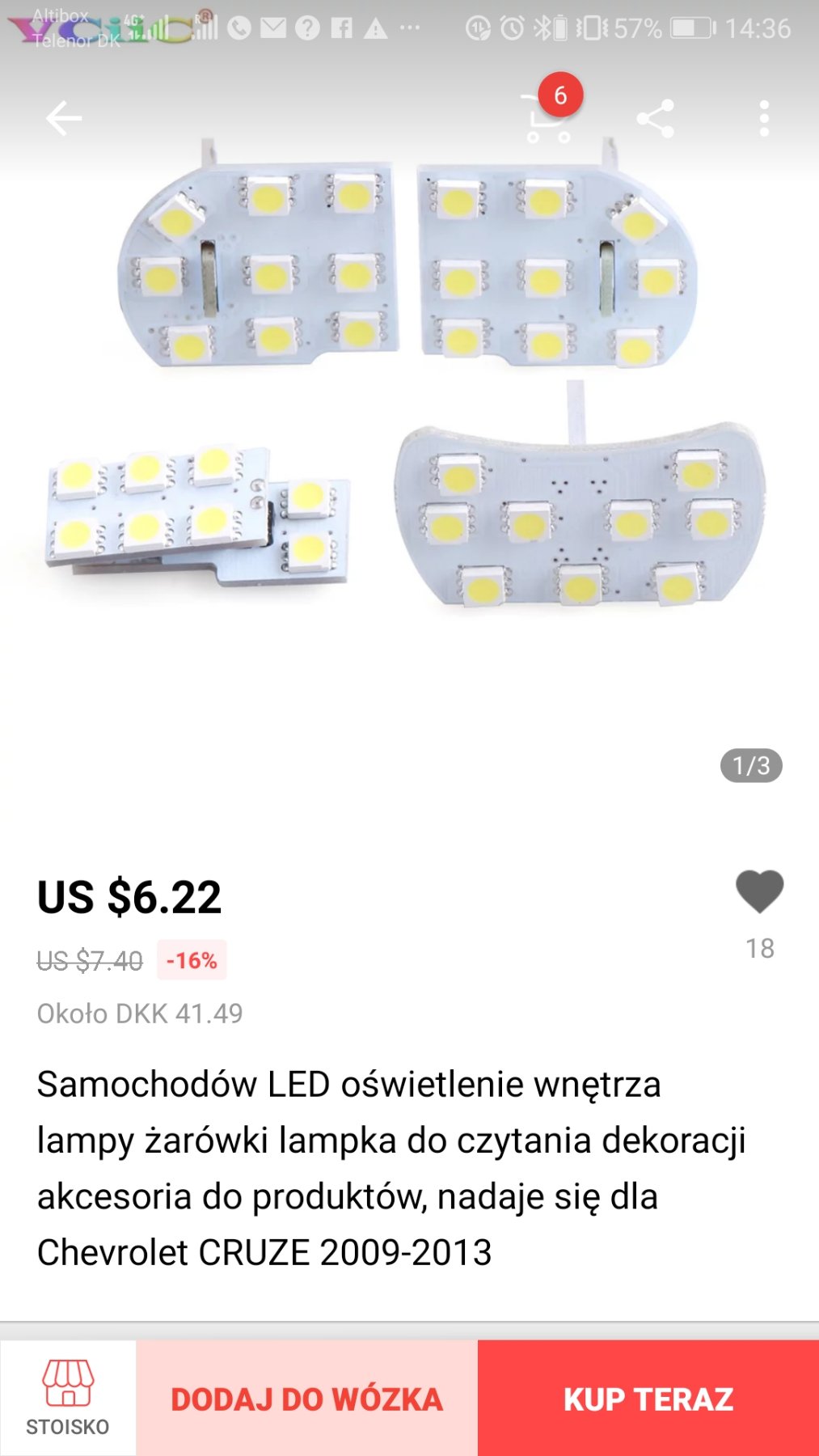Open the Stoisko seller store
This screenshot has width=819, height=1456.
(x=68, y=1398)
